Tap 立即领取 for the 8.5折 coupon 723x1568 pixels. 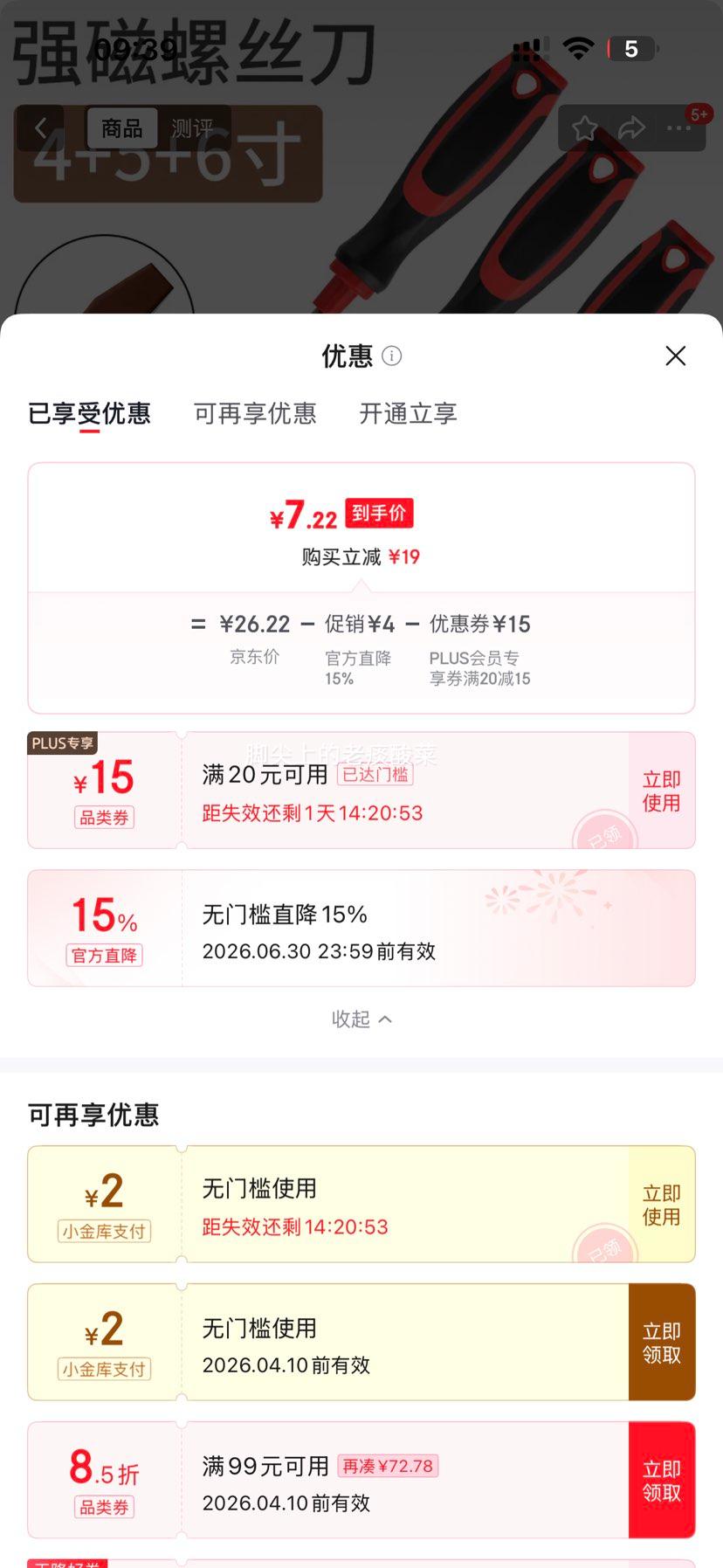pos(661,1480)
